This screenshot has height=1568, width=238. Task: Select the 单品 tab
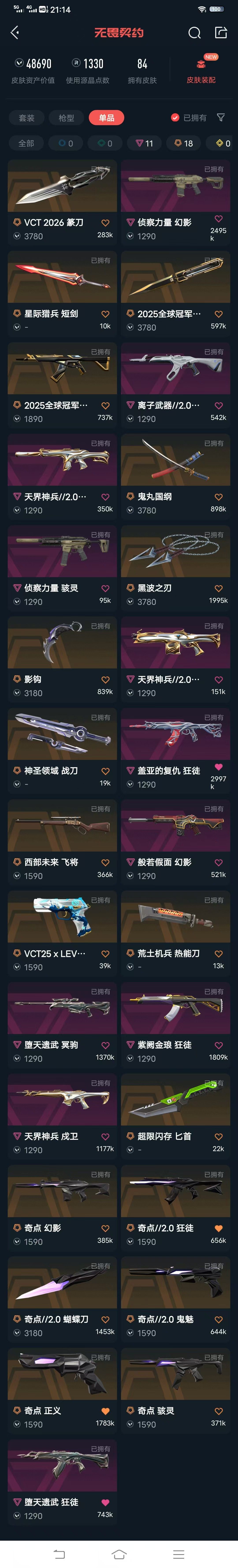[106, 117]
